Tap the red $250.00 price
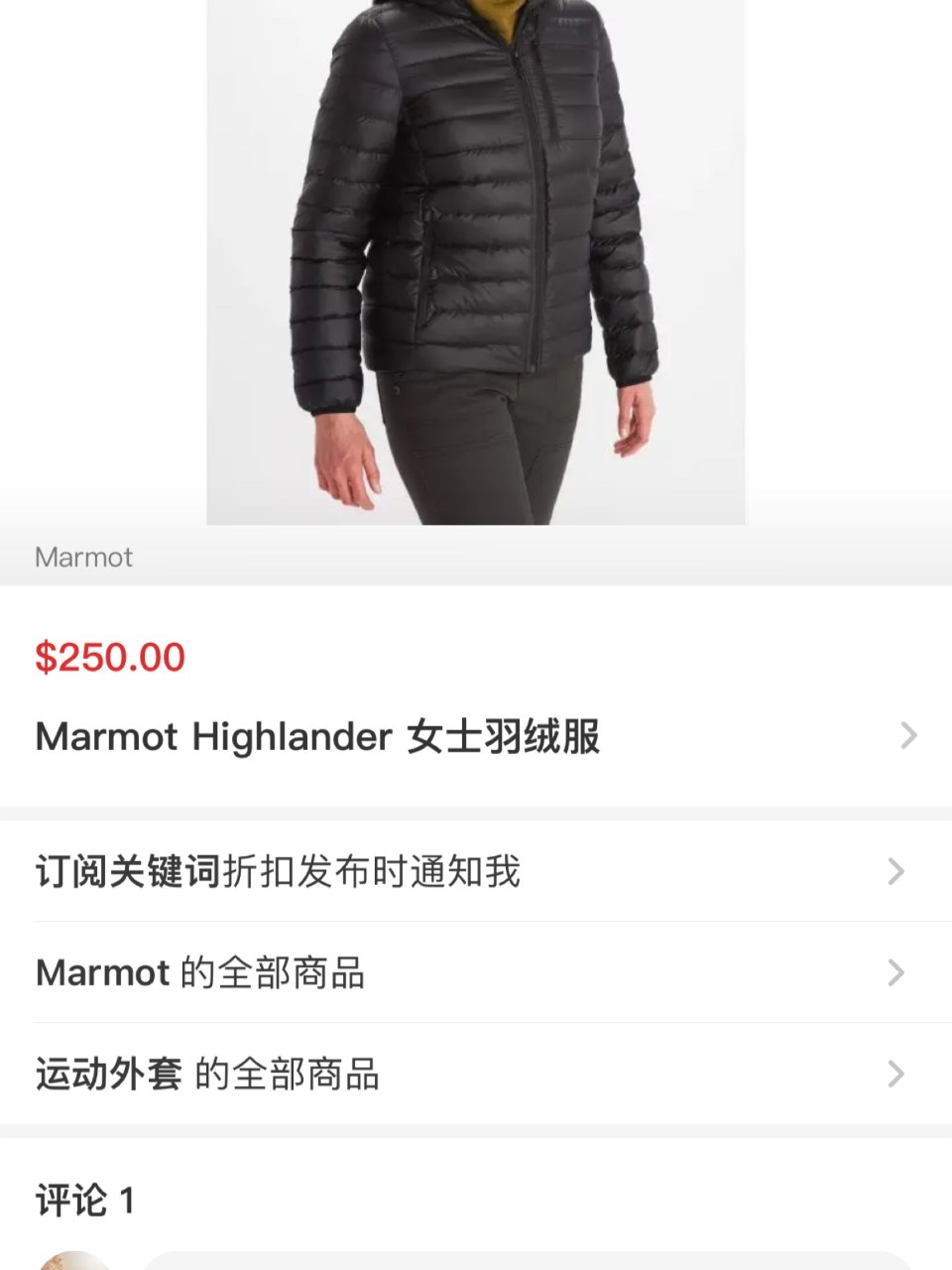 pyautogui.click(x=107, y=657)
